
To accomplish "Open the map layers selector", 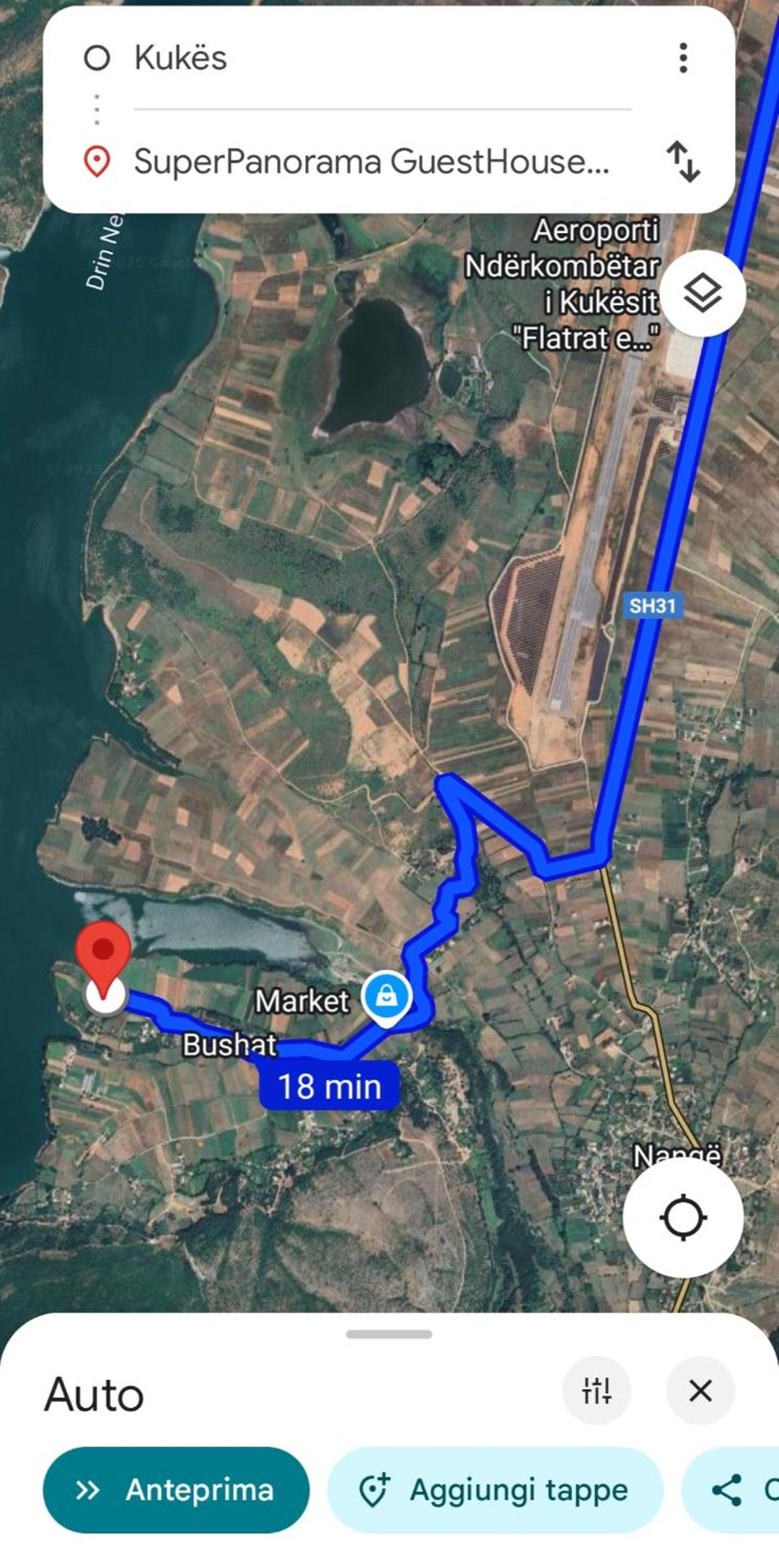I will (703, 294).
